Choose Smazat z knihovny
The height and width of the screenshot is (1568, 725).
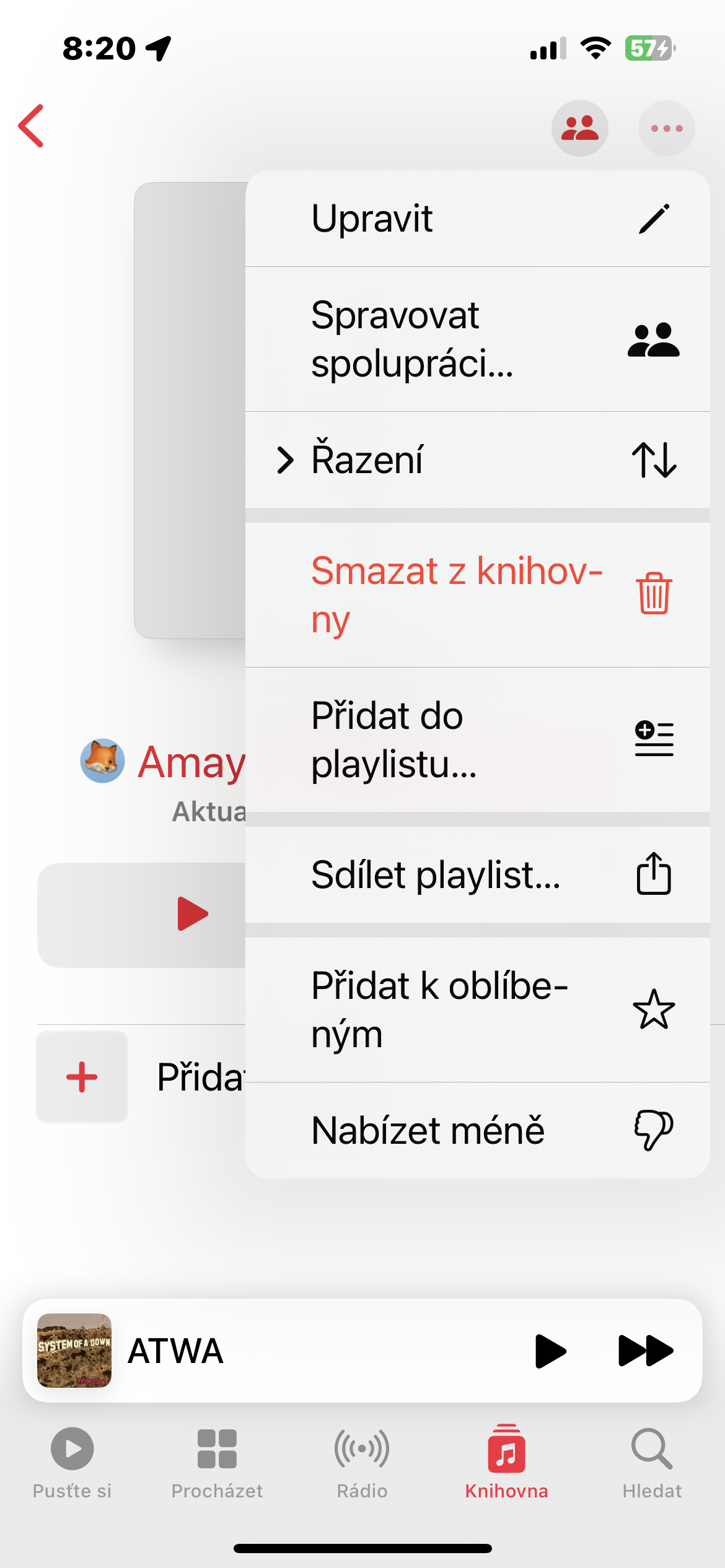[477, 595]
